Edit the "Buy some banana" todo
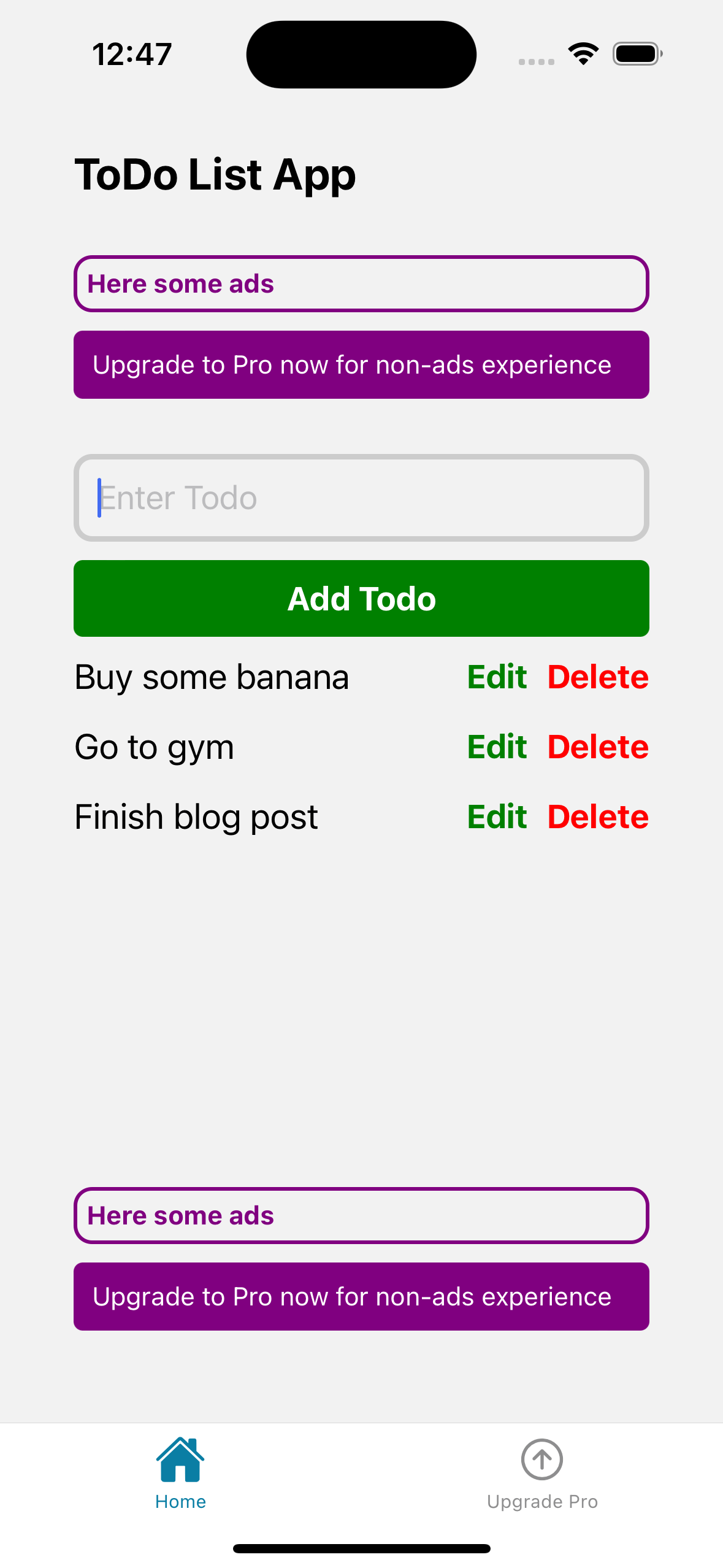This screenshot has width=723, height=1568. [x=497, y=677]
